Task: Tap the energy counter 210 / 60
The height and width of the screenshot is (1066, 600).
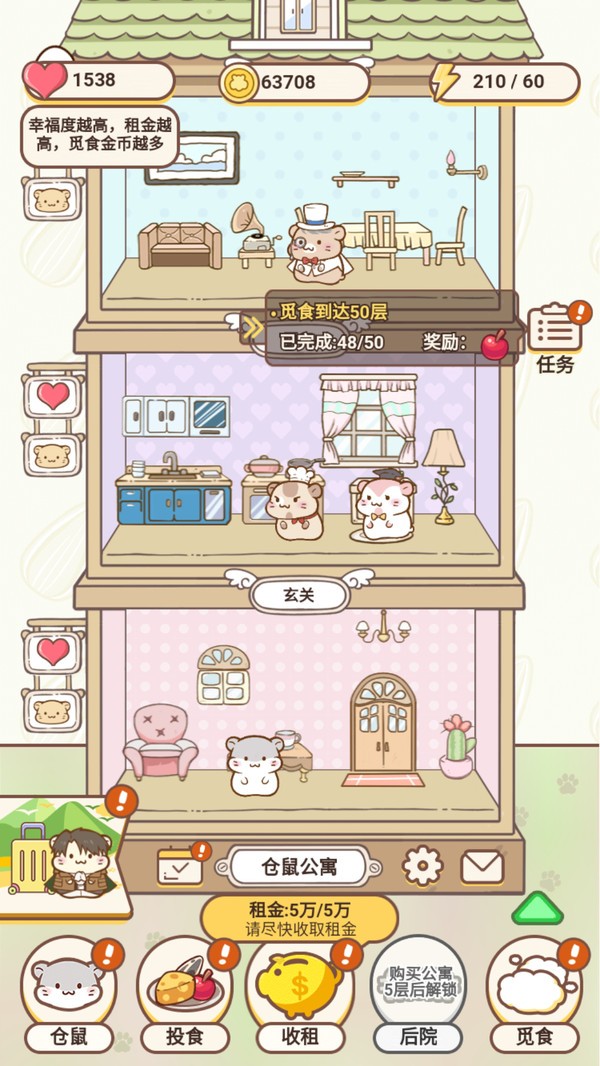Action: tap(505, 82)
